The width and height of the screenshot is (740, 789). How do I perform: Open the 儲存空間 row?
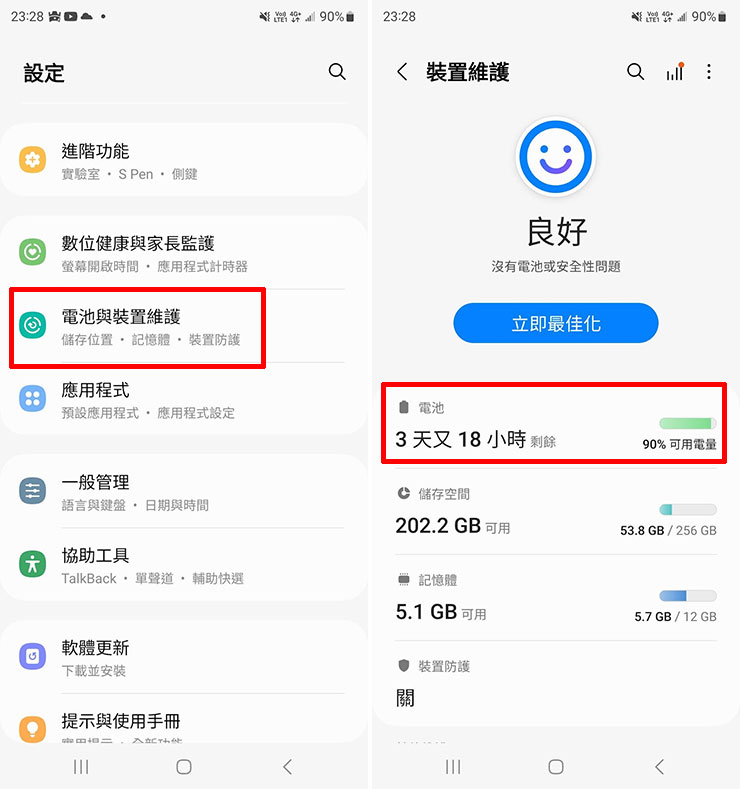[555, 511]
